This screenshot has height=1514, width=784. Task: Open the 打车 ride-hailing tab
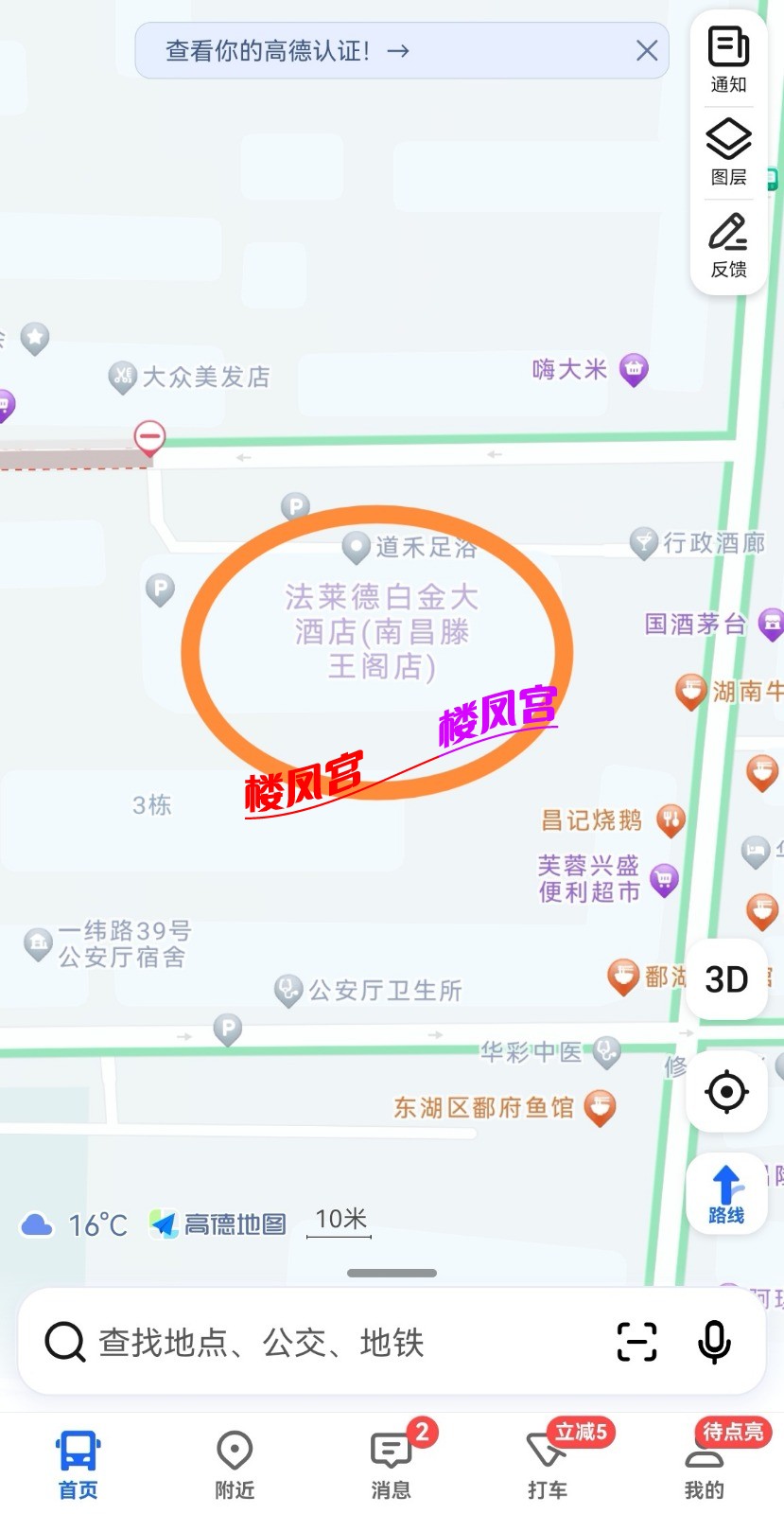pyautogui.click(x=548, y=1464)
